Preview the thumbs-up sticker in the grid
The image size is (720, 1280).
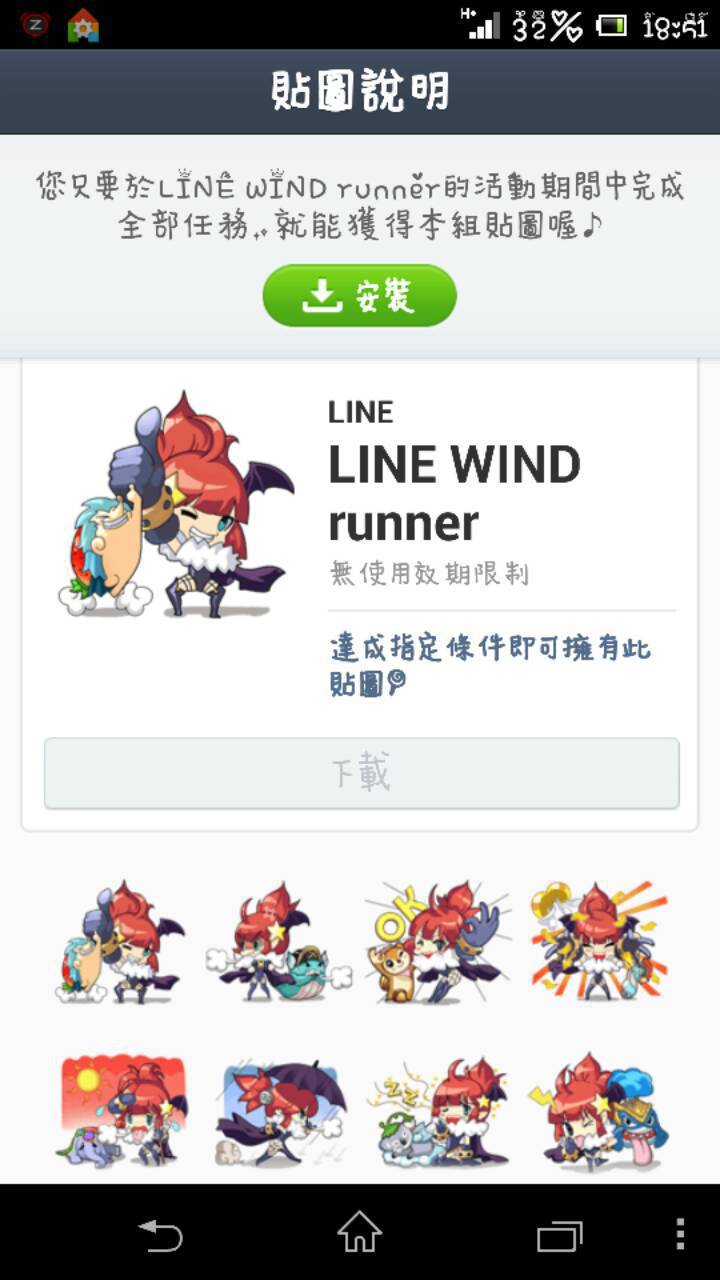coord(120,942)
